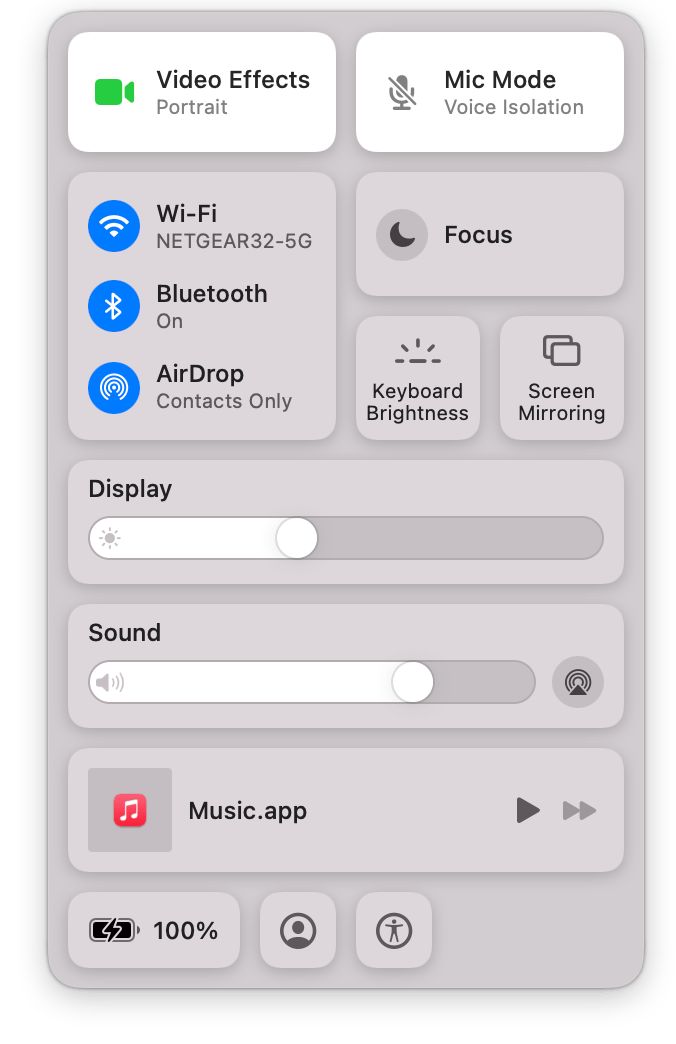Tap the Sound volume slider
This screenshot has width=676, height=1044.
point(312,682)
